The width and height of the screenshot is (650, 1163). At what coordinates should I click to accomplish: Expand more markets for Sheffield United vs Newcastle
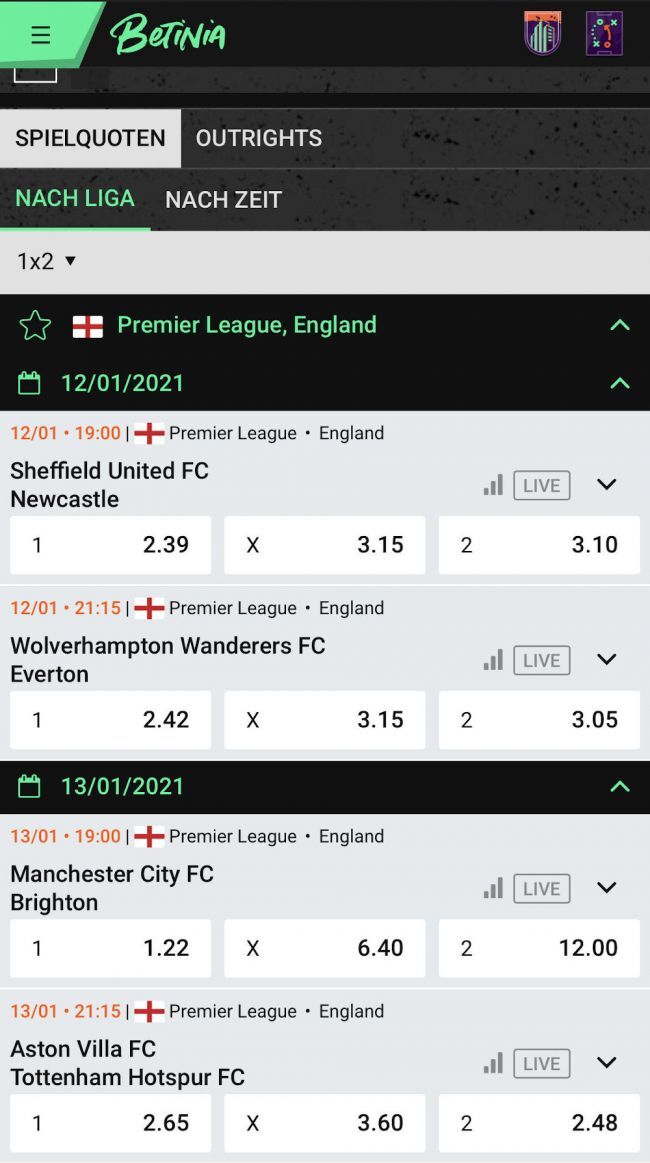606,485
